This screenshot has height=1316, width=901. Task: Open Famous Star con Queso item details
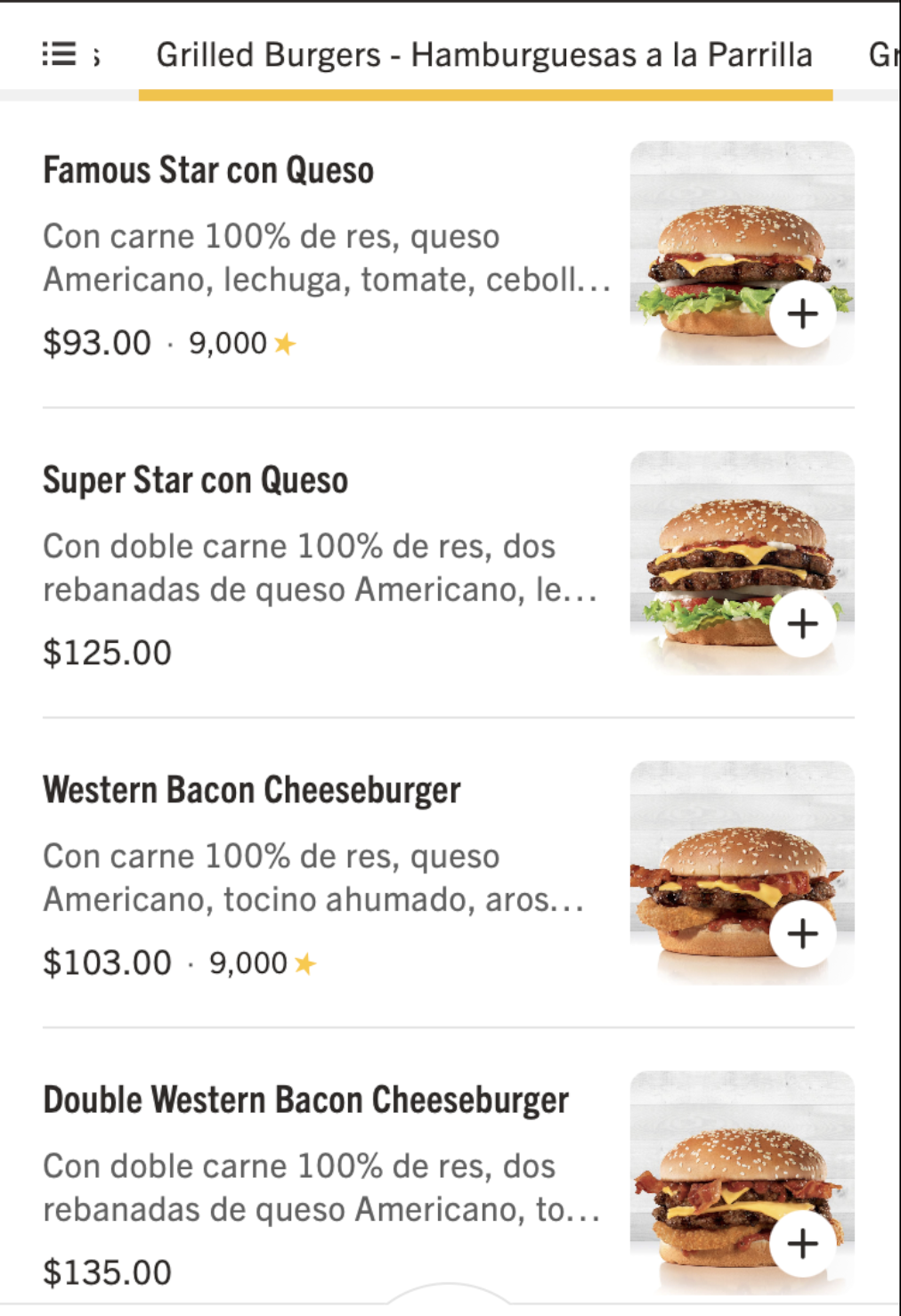pyautogui.click(x=208, y=171)
